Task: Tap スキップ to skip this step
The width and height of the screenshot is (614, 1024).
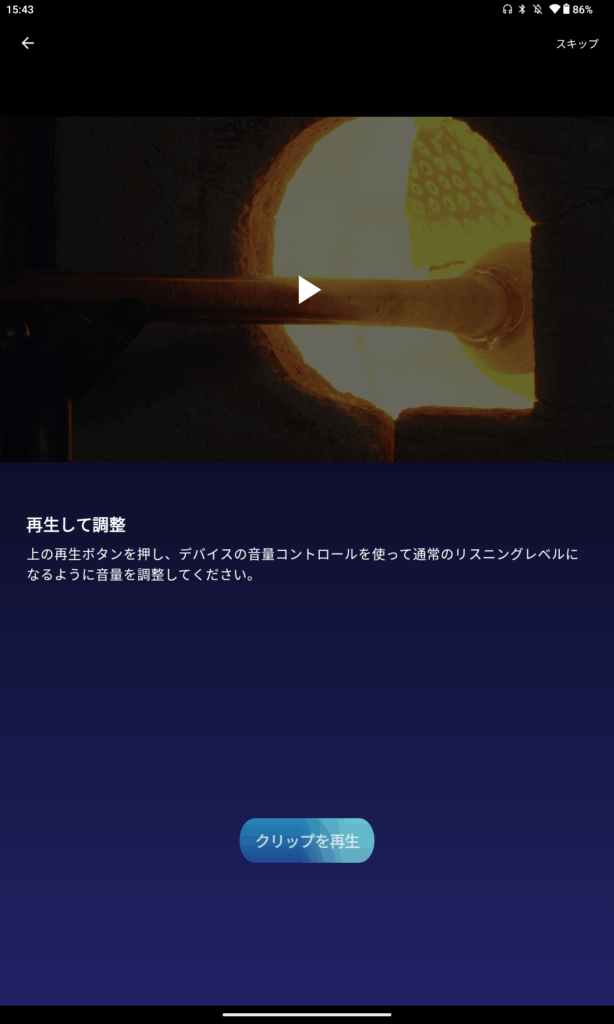Action: (577, 44)
